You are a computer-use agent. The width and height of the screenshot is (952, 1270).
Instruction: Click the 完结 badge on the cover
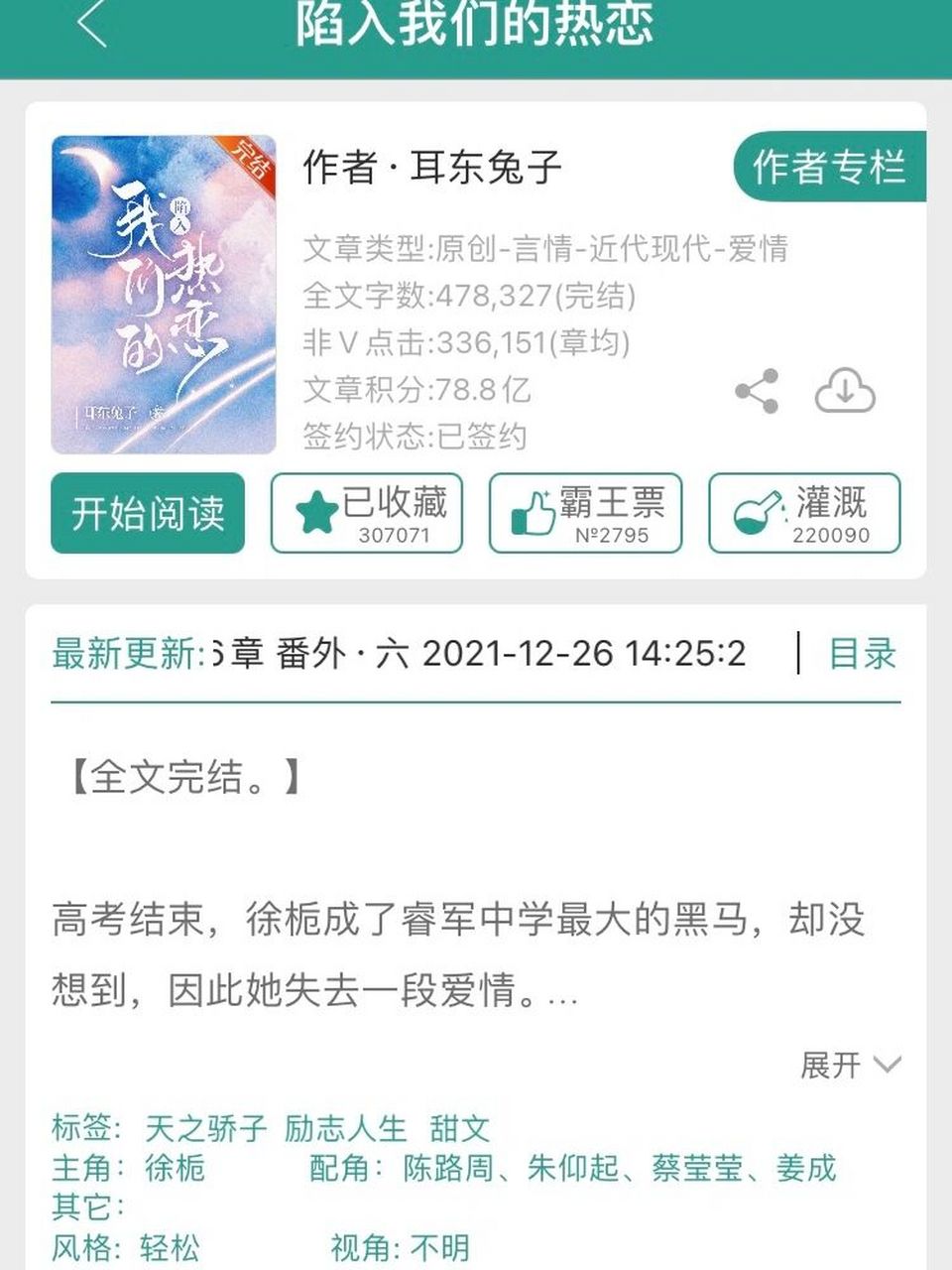[x=250, y=156]
